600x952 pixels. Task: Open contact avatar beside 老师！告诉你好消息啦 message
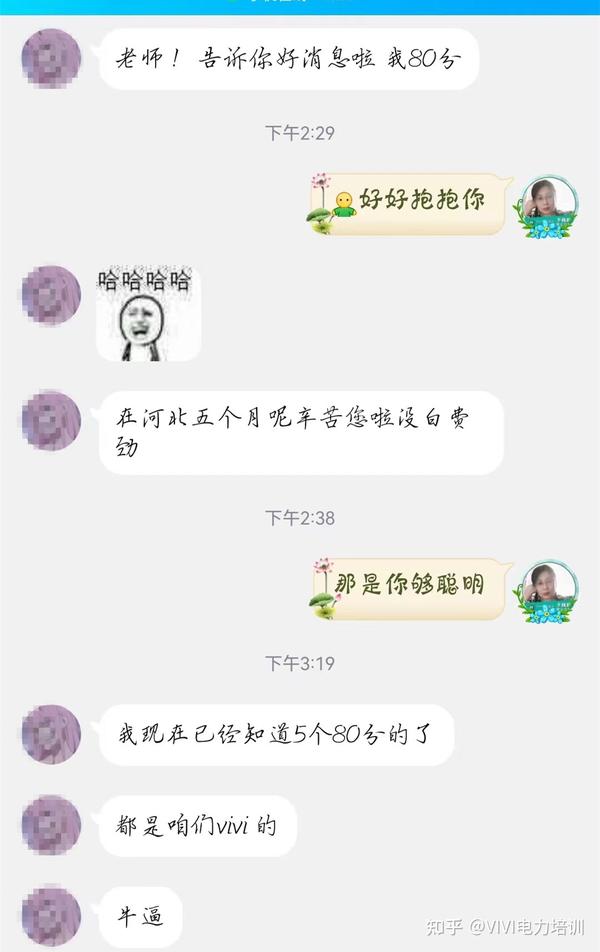point(51,58)
